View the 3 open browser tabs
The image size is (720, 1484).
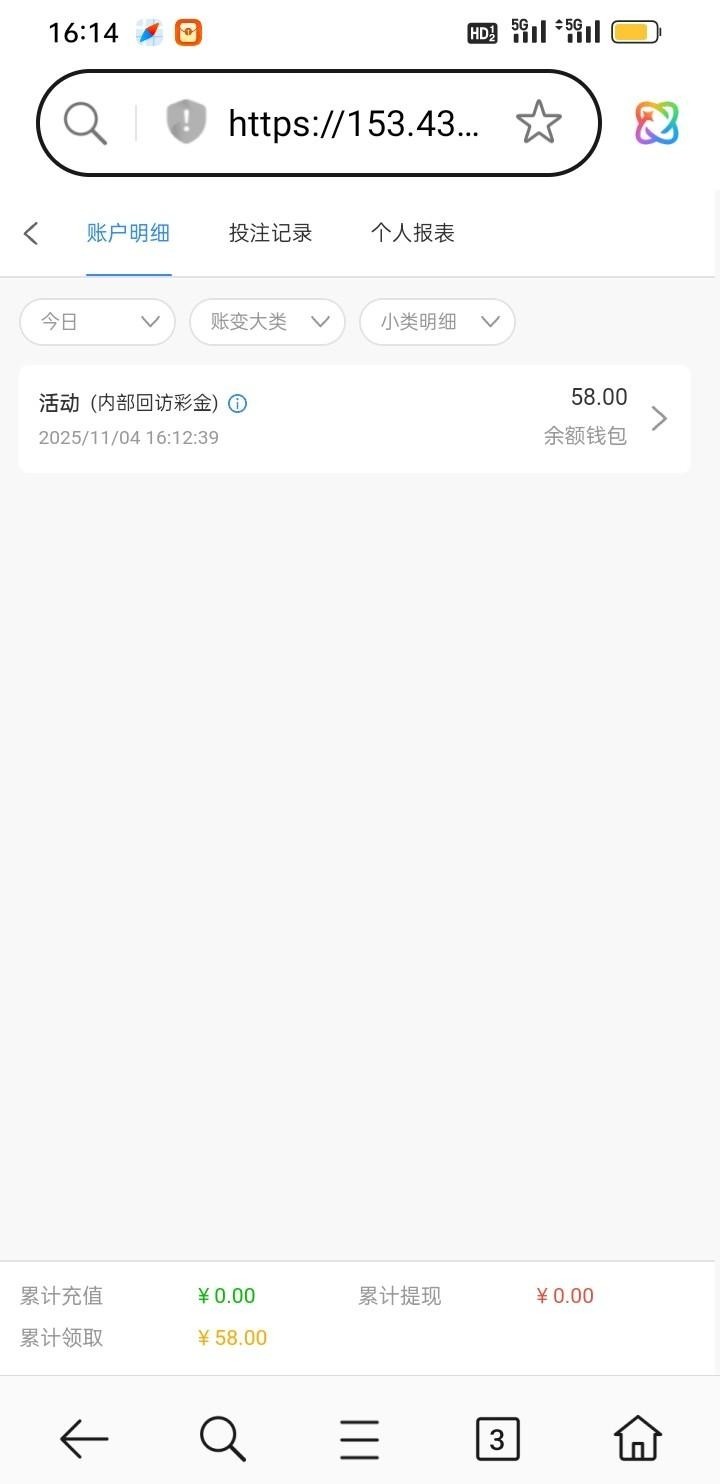pyautogui.click(x=497, y=1439)
